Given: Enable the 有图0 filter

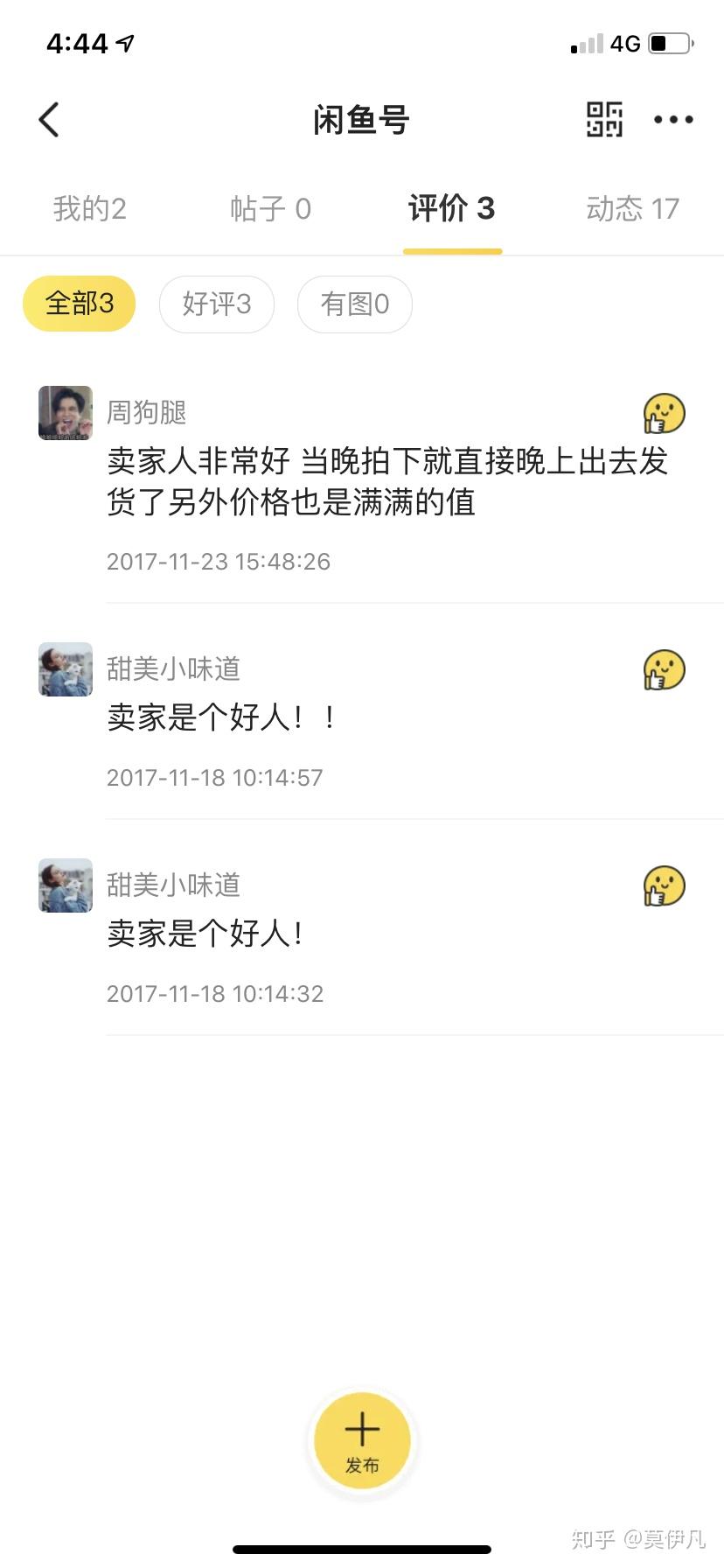Looking at the screenshot, I should pyautogui.click(x=354, y=304).
